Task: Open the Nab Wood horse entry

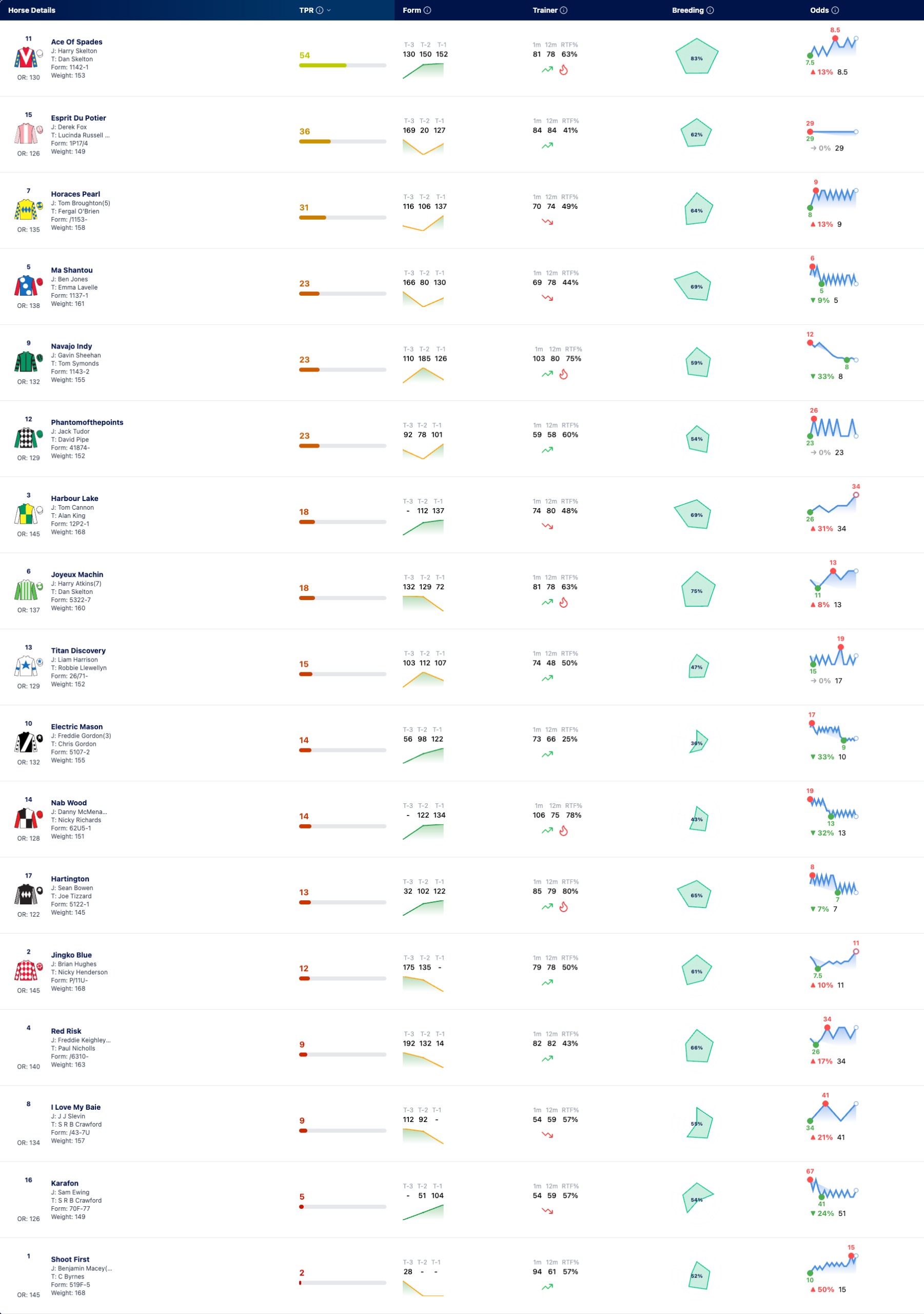Action: click(x=462, y=820)
